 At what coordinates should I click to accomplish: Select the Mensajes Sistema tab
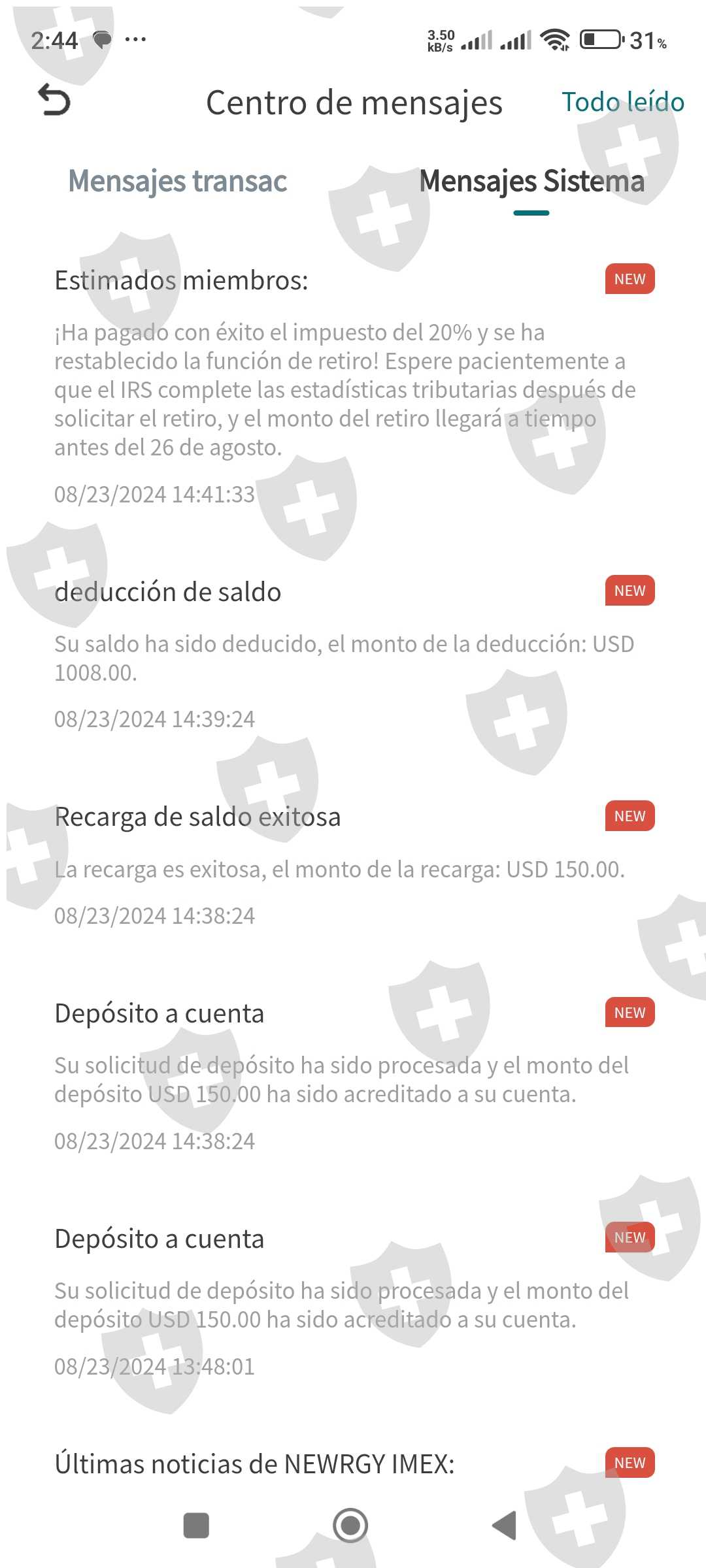(531, 181)
